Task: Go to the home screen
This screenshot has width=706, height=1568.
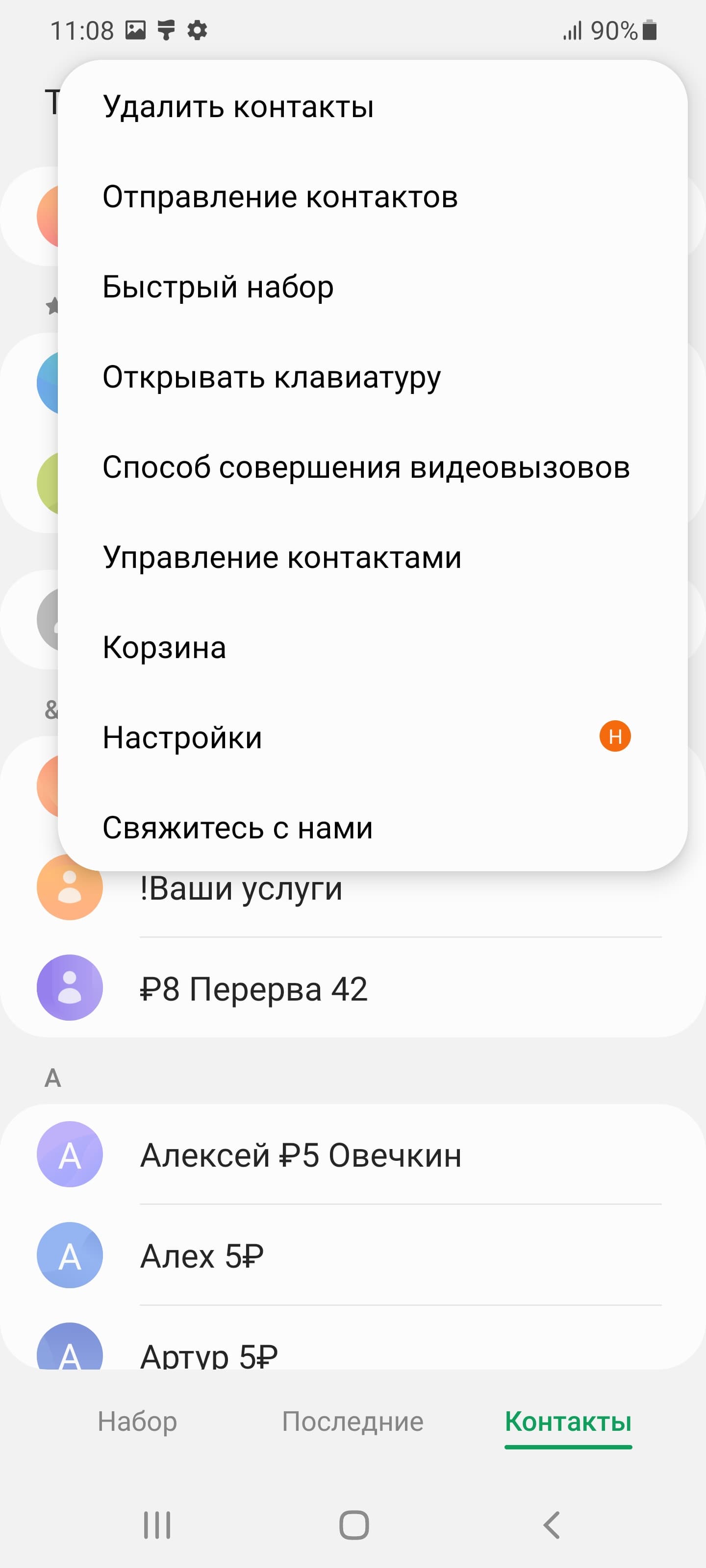Action: (353, 1525)
